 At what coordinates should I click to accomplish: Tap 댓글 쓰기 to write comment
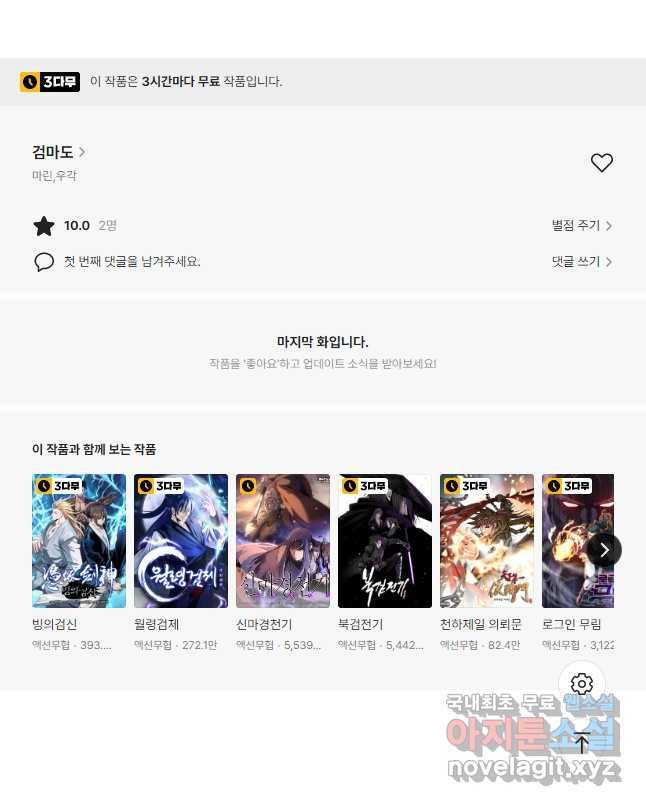[581, 262]
